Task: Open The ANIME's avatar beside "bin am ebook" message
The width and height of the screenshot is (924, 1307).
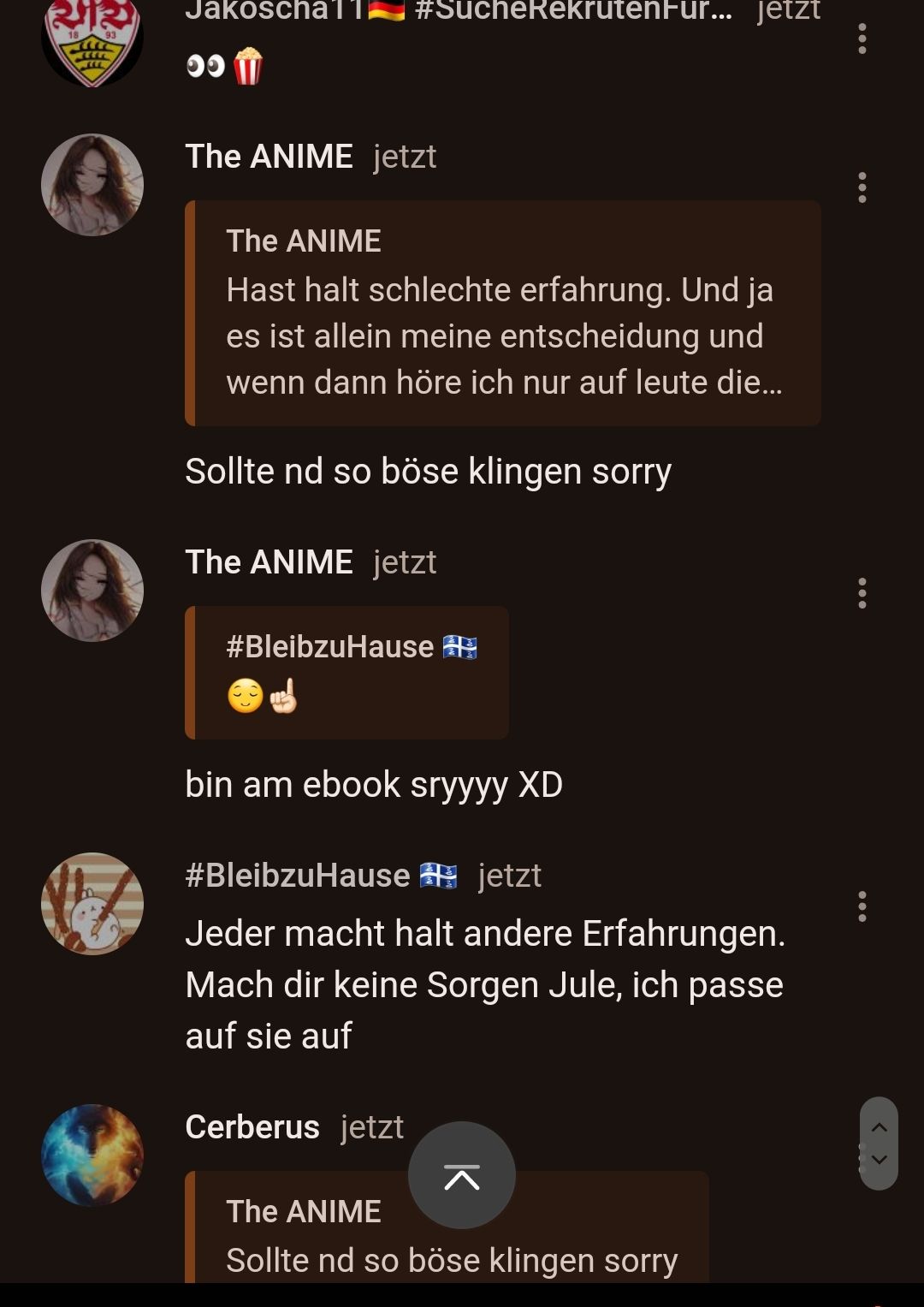Action: (x=92, y=591)
